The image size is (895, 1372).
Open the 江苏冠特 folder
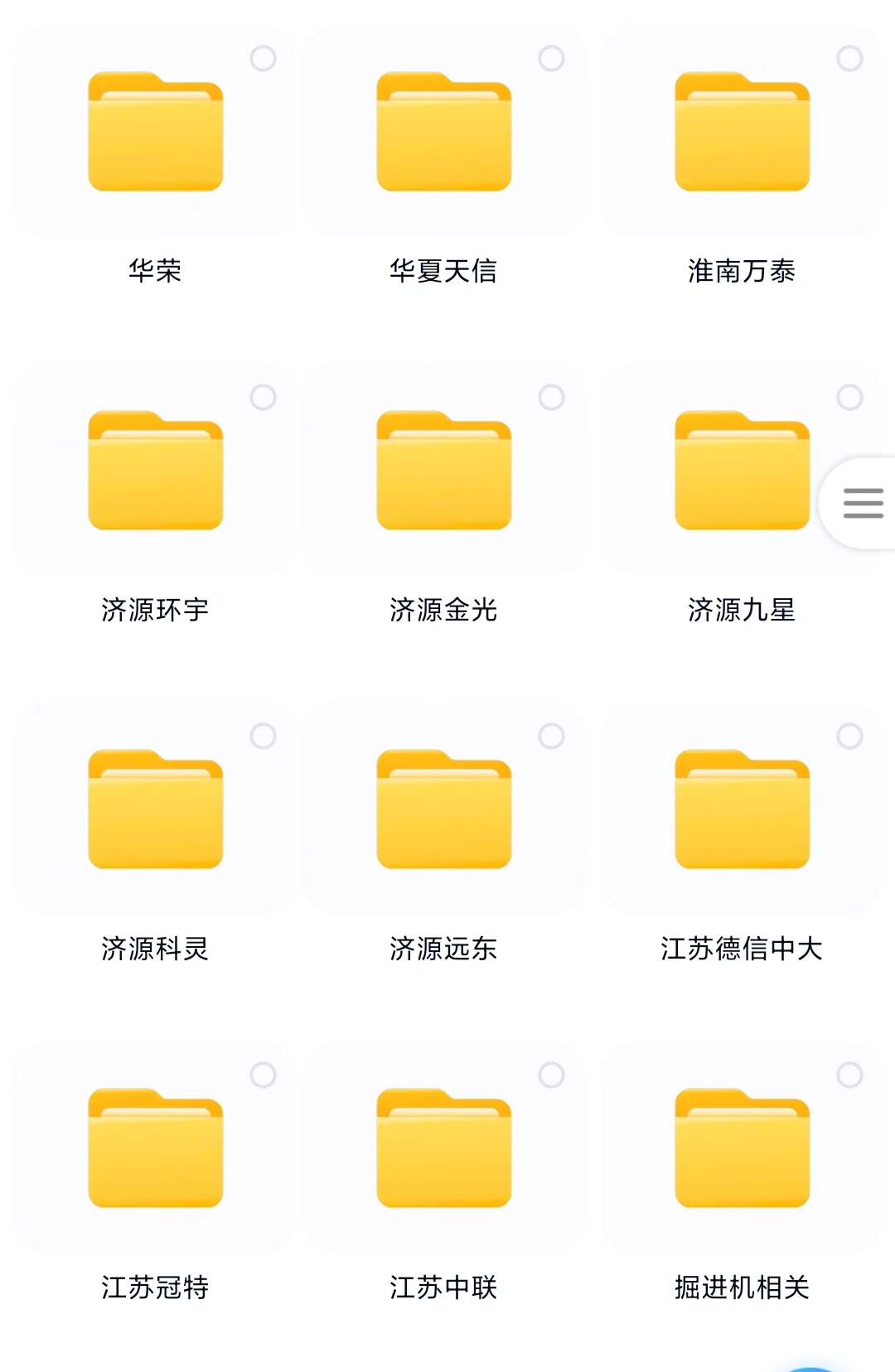(x=156, y=1148)
